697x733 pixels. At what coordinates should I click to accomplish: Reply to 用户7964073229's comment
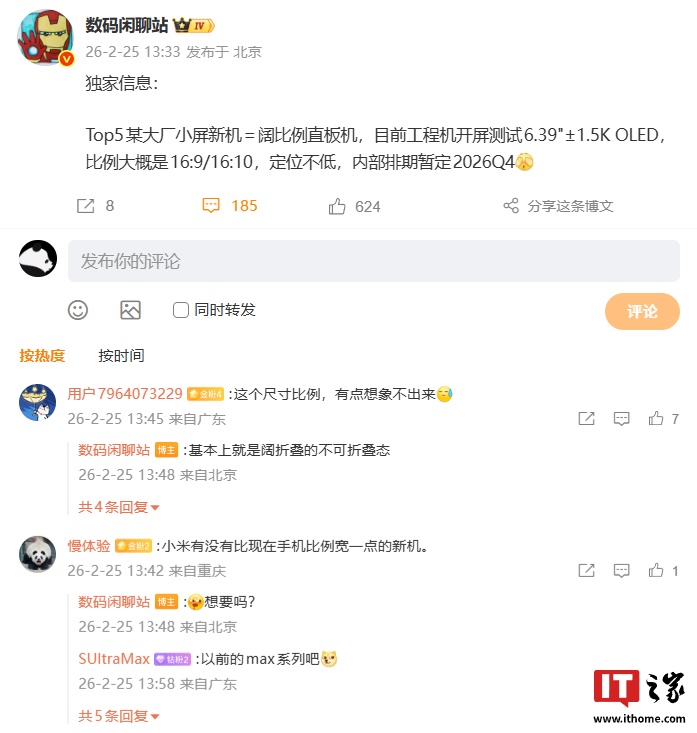point(621,419)
